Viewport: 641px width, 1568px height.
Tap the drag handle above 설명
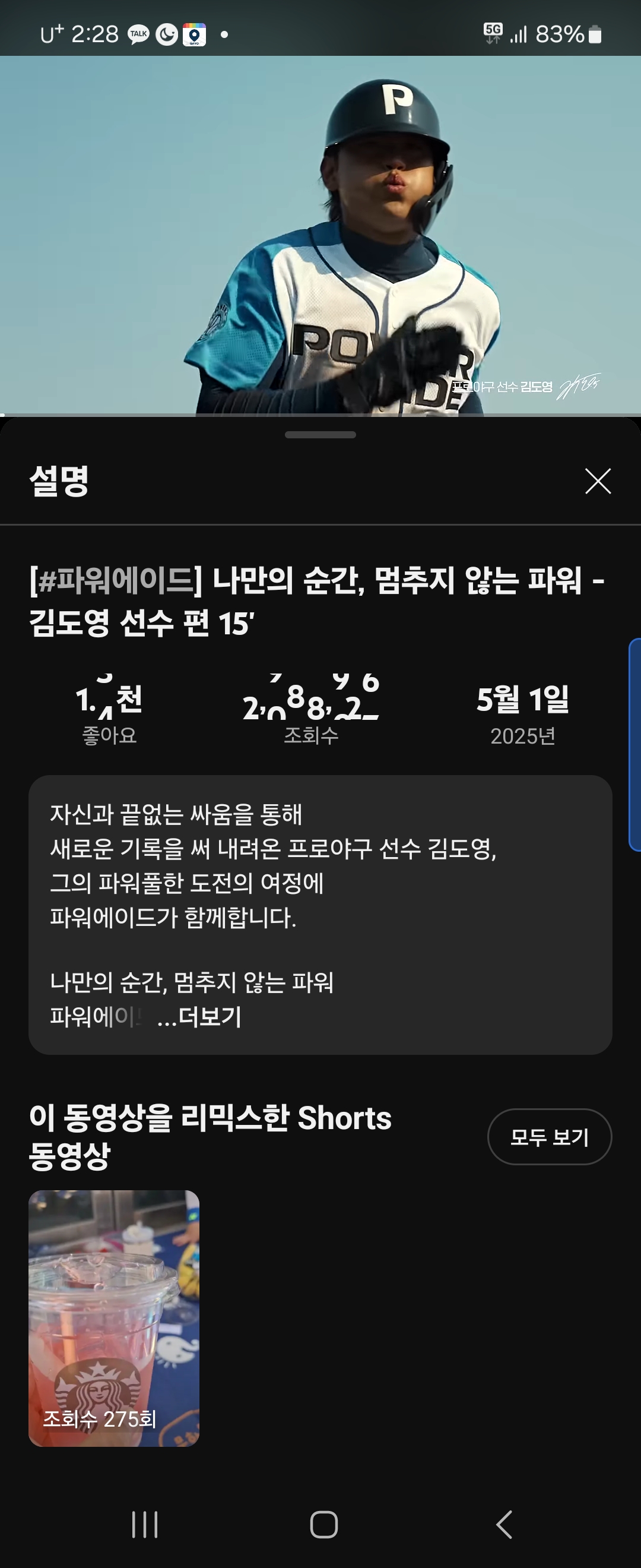pyautogui.click(x=320, y=435)
